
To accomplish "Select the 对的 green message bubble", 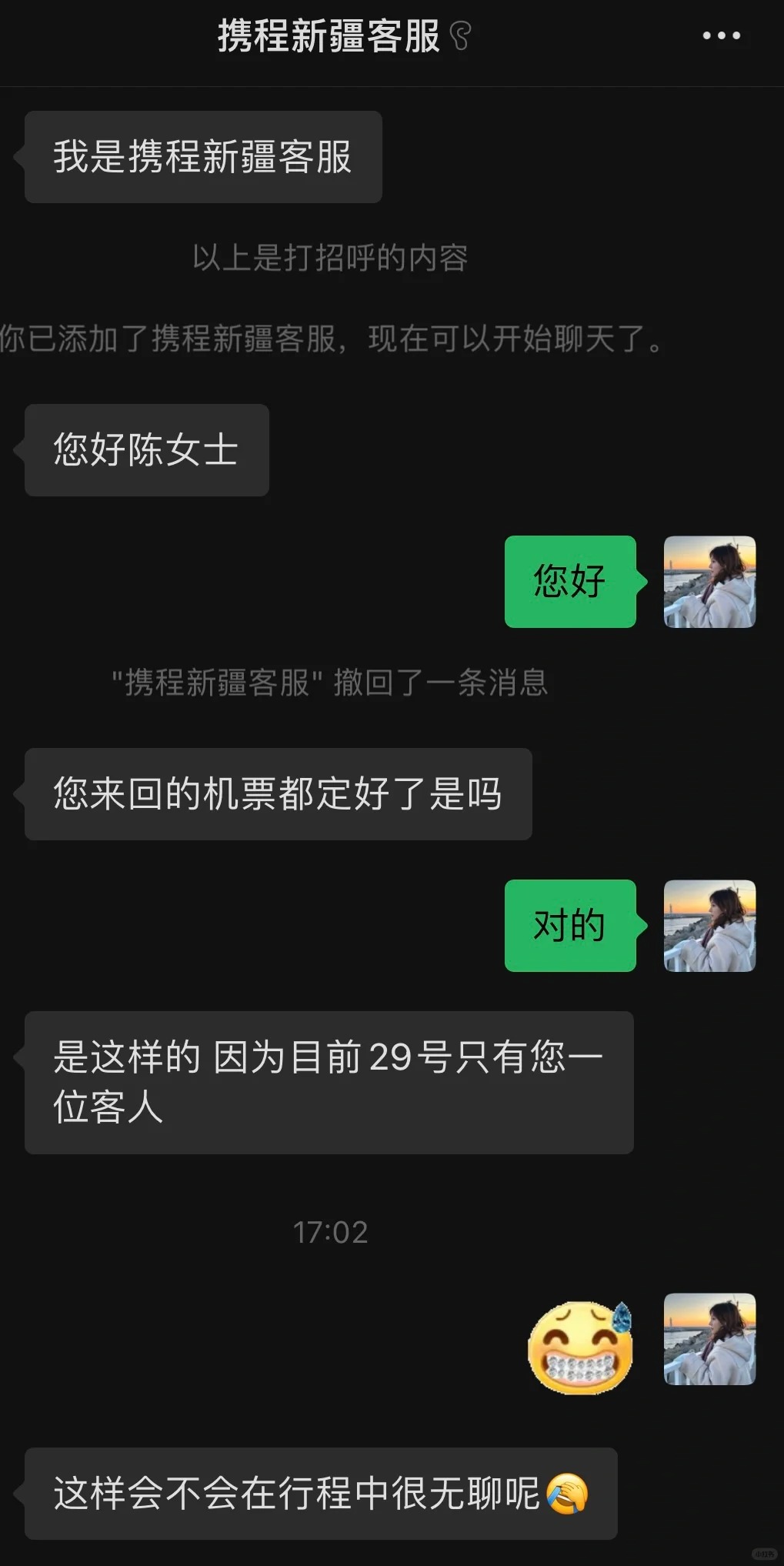I will coord(570,927).
